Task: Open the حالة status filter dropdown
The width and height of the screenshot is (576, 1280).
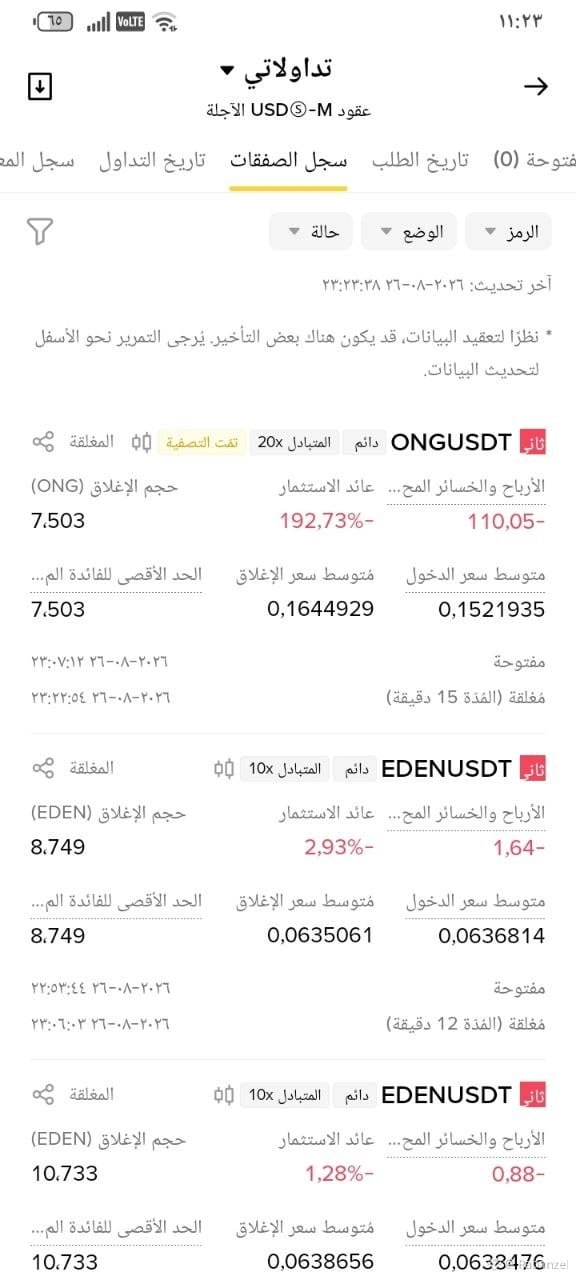Action: click(x=311, y=232)
